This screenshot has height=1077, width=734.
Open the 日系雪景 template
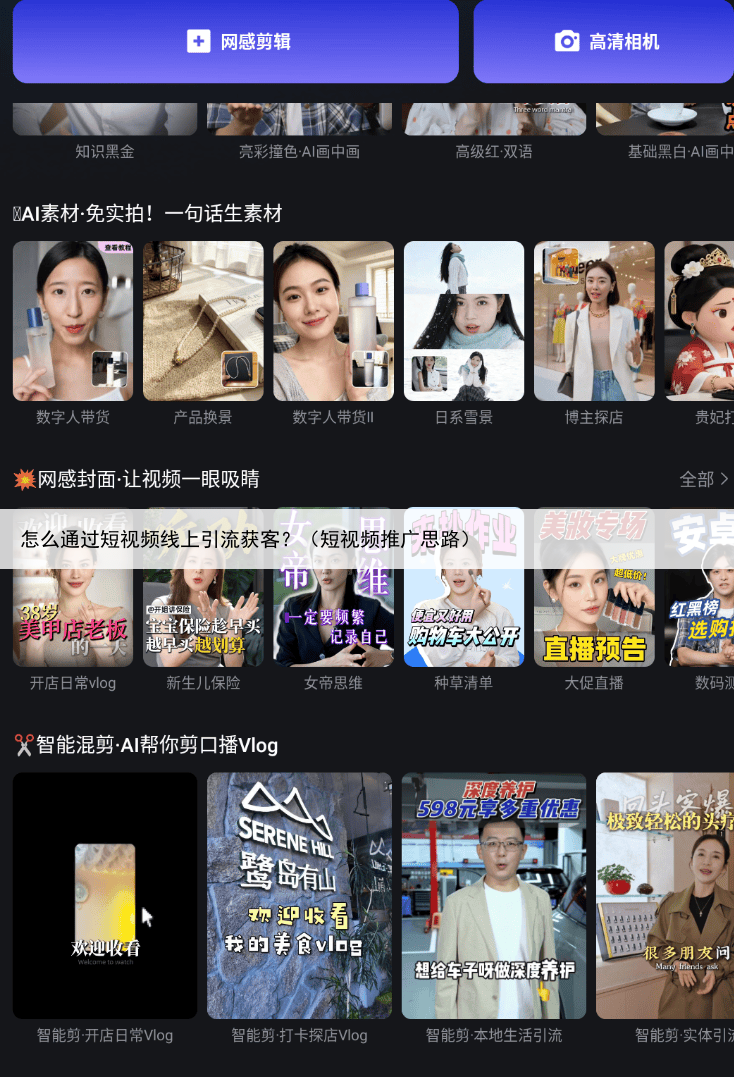tap(463, 320)
